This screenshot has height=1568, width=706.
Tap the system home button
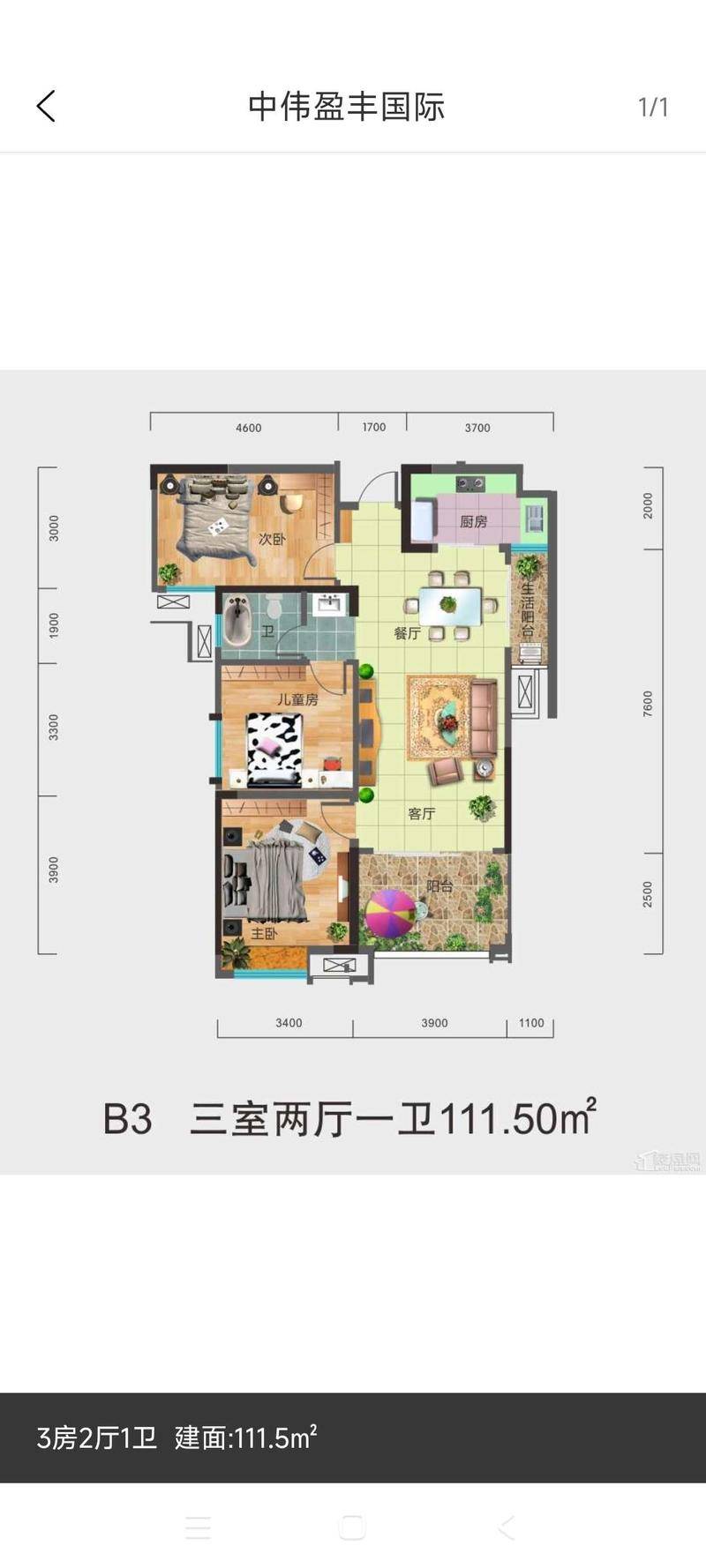coord(352,1527)
